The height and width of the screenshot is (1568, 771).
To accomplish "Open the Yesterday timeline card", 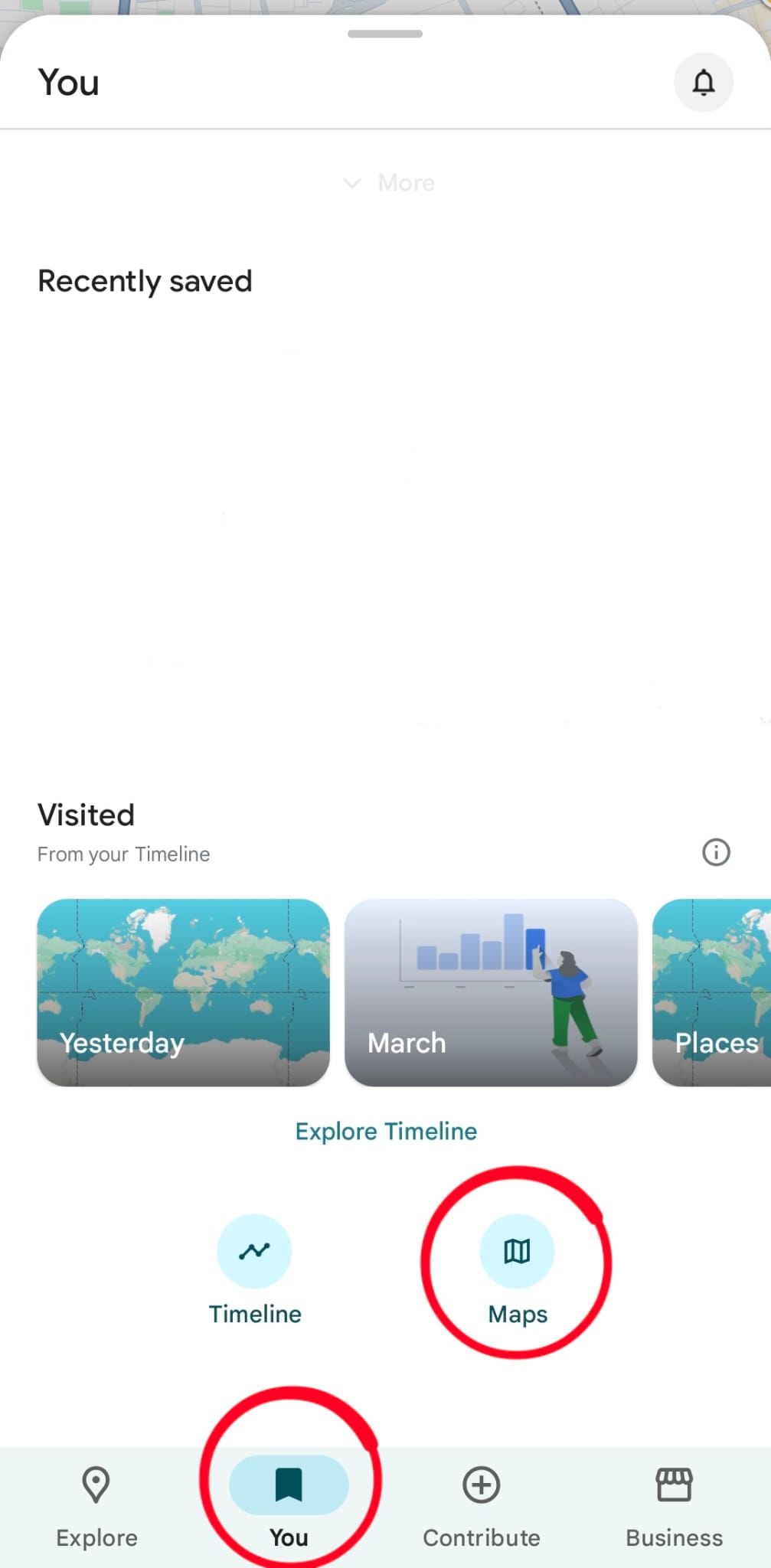I will point(183,992).
